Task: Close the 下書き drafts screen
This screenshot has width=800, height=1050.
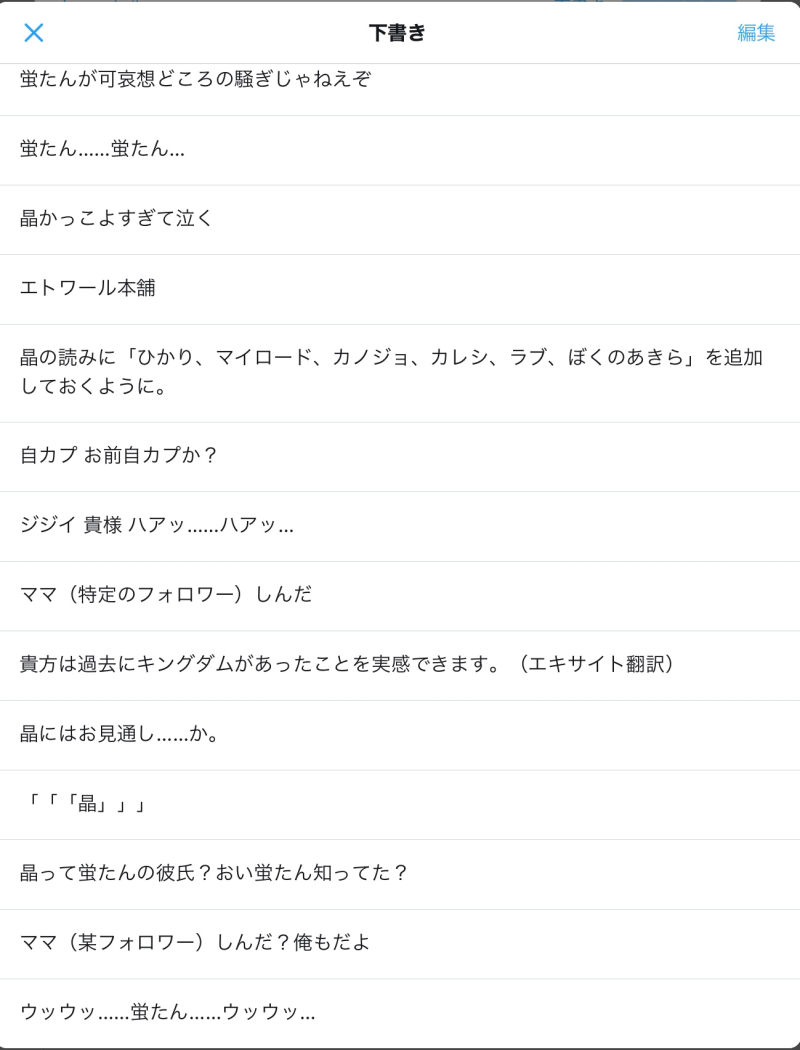Action: (x=34, y=33)
